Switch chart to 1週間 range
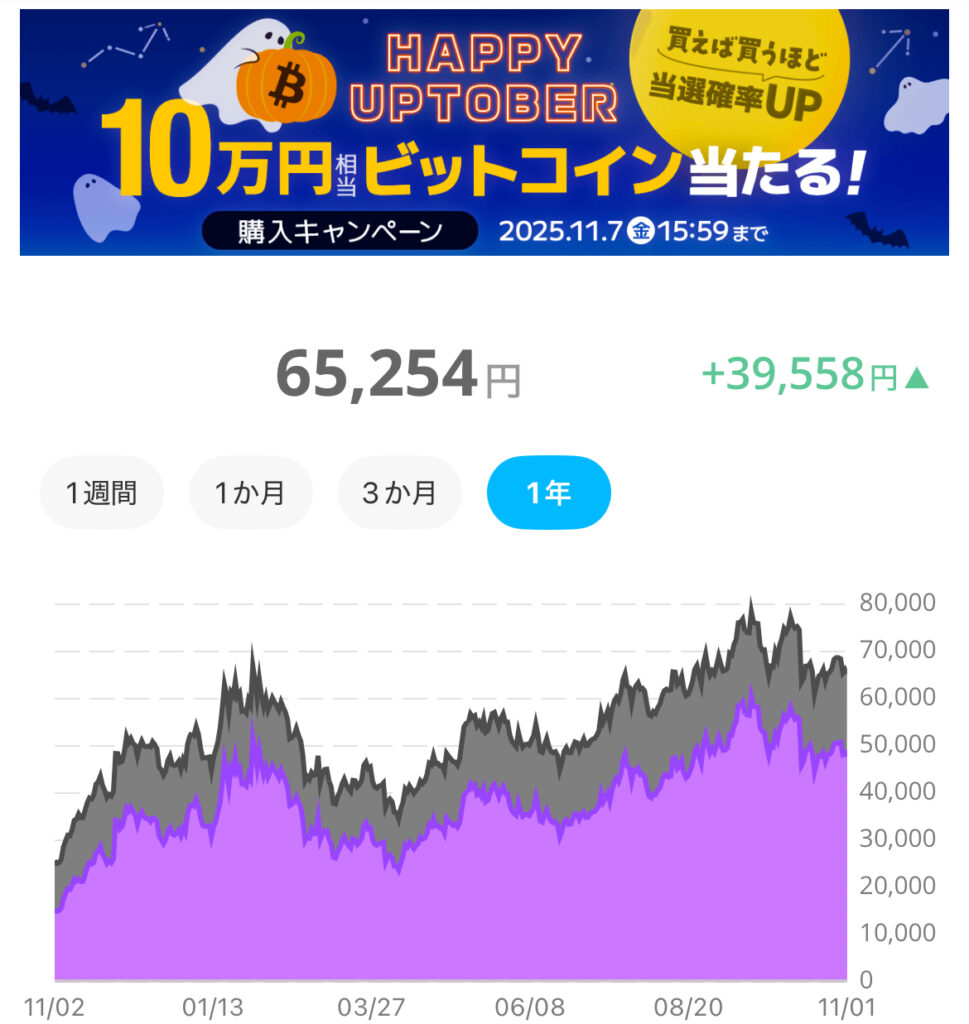The image size is (969, 1024). point(101,492)
